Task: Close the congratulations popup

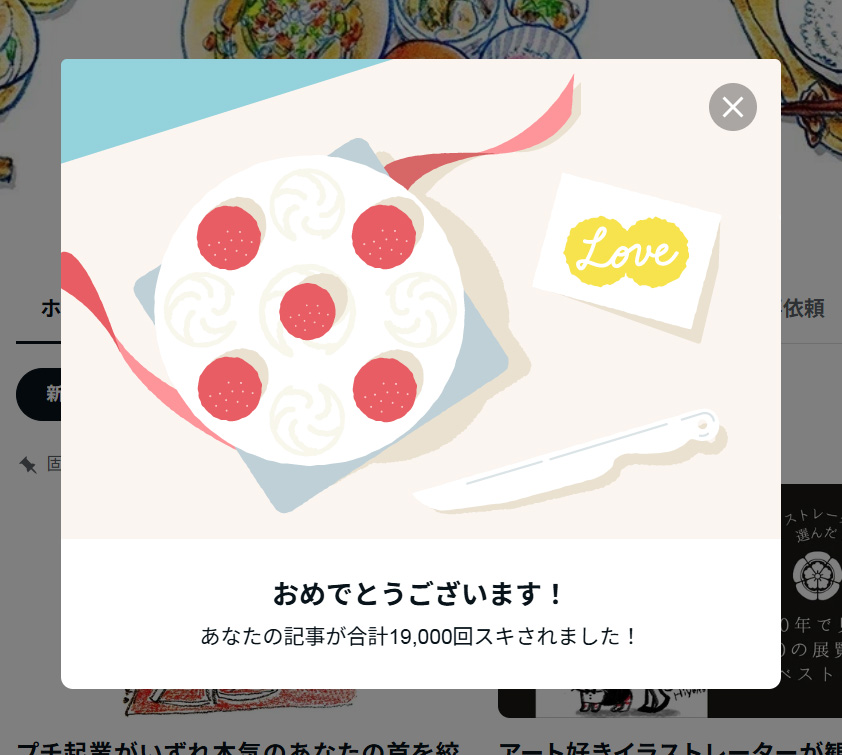Action: tap(732, 107)
